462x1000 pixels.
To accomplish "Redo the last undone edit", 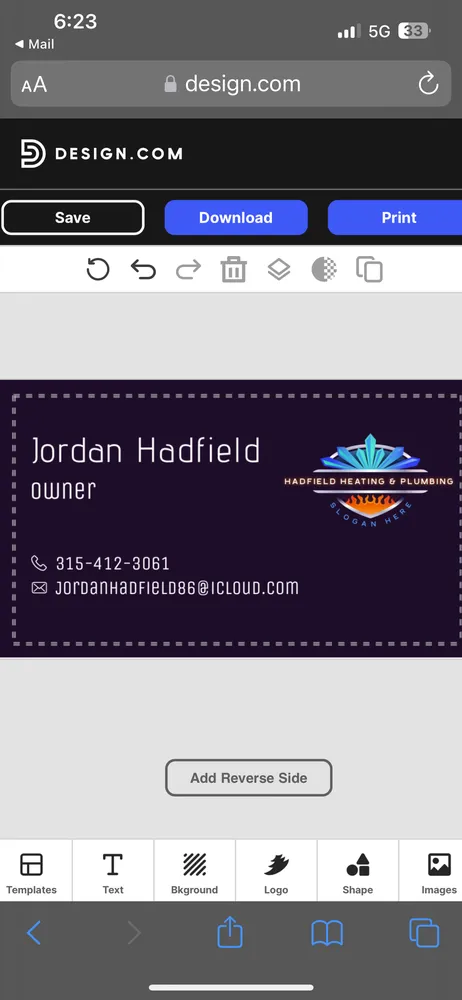I will [188, 270].
